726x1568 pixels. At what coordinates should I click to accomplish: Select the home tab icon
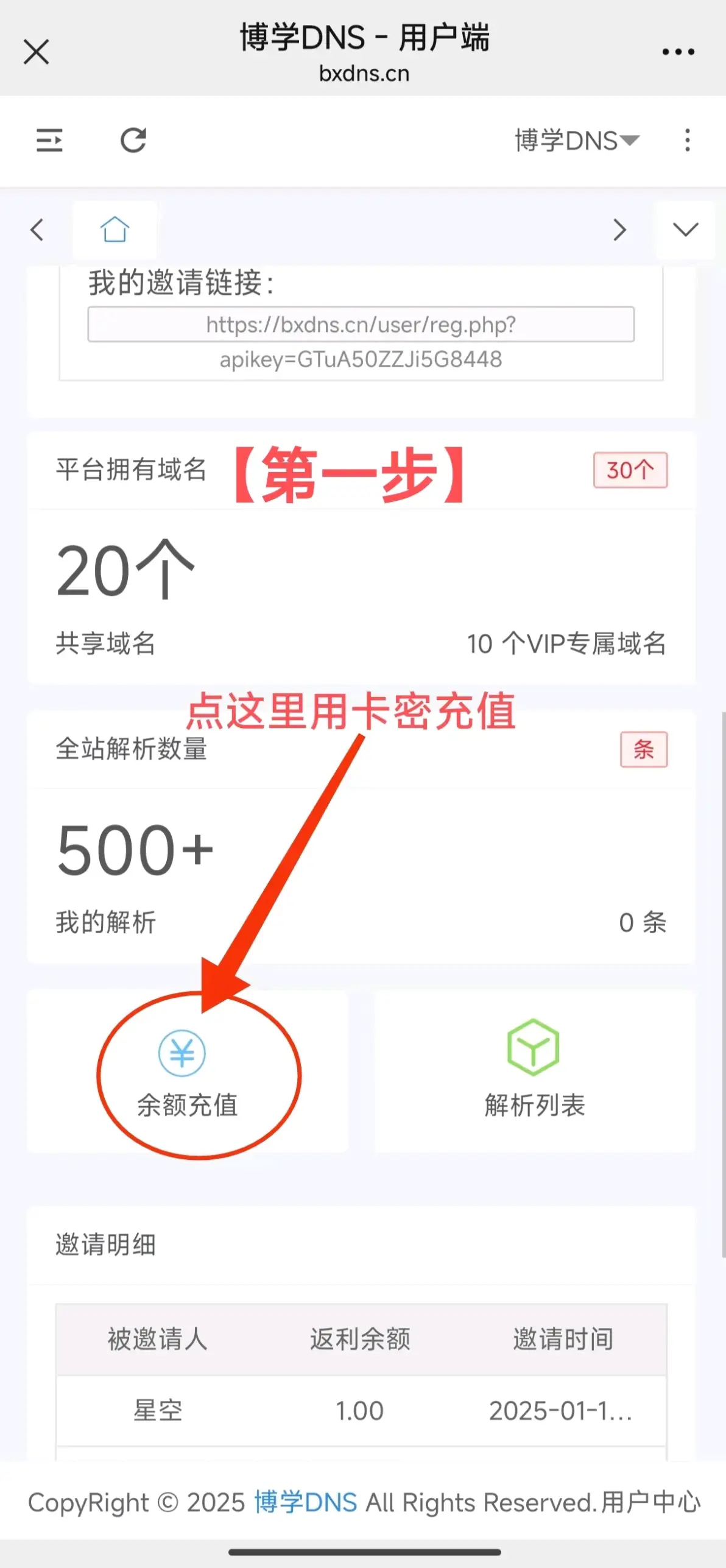115,230
